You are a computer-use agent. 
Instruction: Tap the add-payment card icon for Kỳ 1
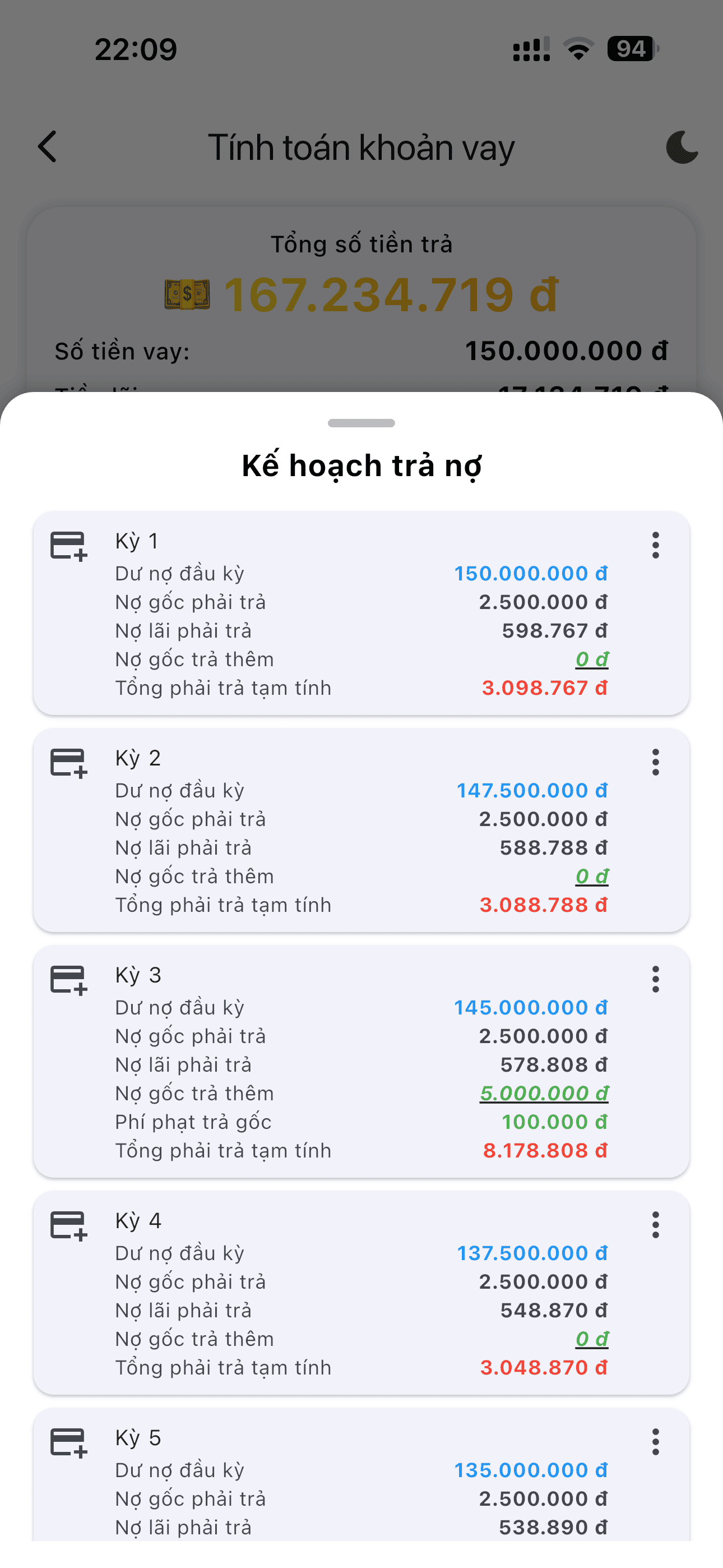click(x=69, y=546)
